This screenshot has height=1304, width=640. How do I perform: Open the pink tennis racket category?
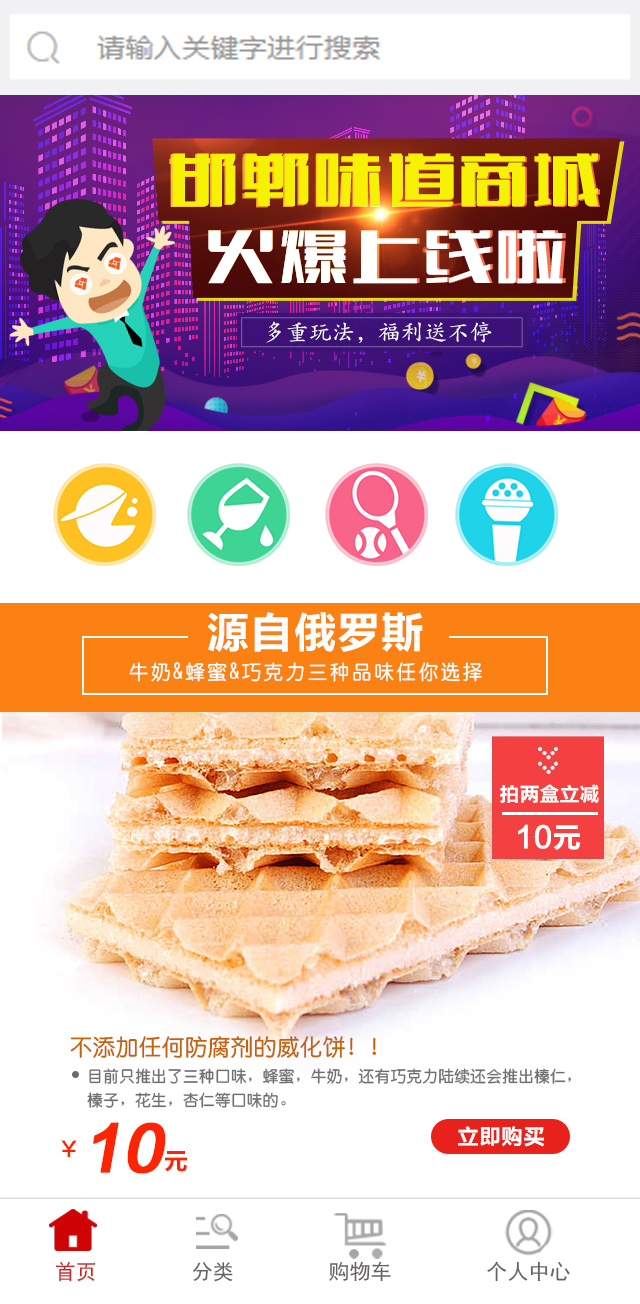coord(376,514)
